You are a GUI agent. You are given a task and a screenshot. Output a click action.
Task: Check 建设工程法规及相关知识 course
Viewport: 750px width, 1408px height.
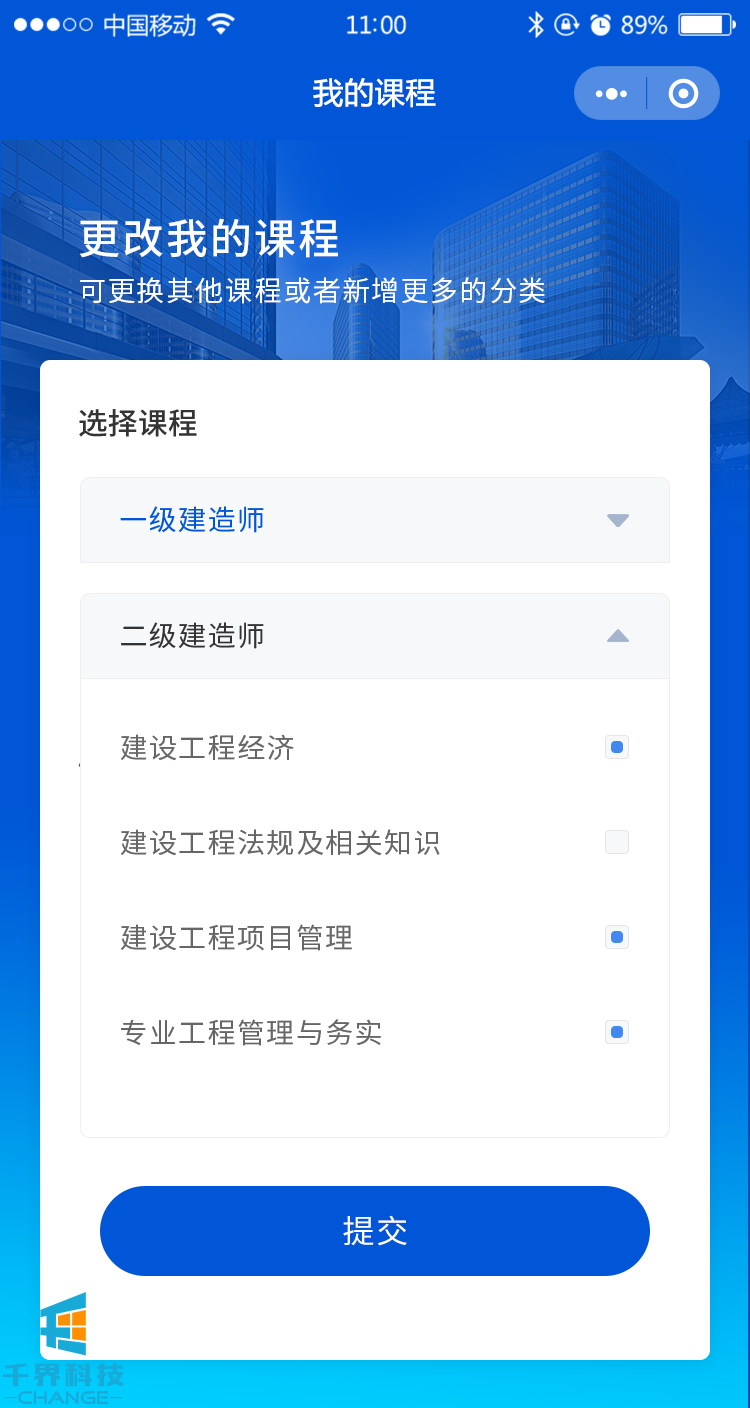pos(617,842)
